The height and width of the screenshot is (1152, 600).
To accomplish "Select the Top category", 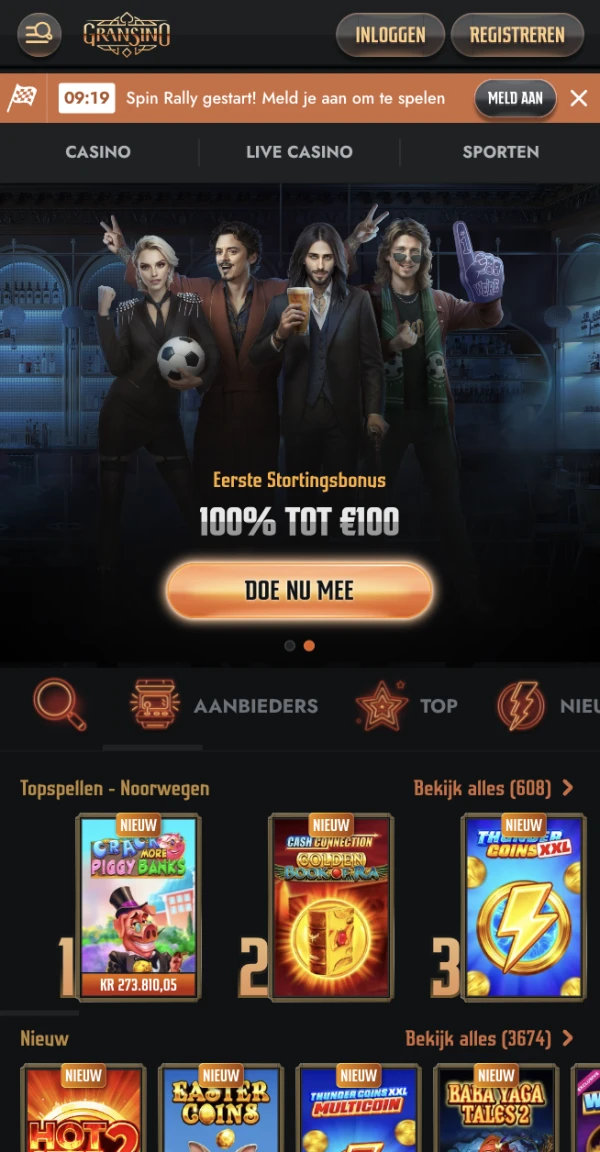I will click(x=407, y=705).
